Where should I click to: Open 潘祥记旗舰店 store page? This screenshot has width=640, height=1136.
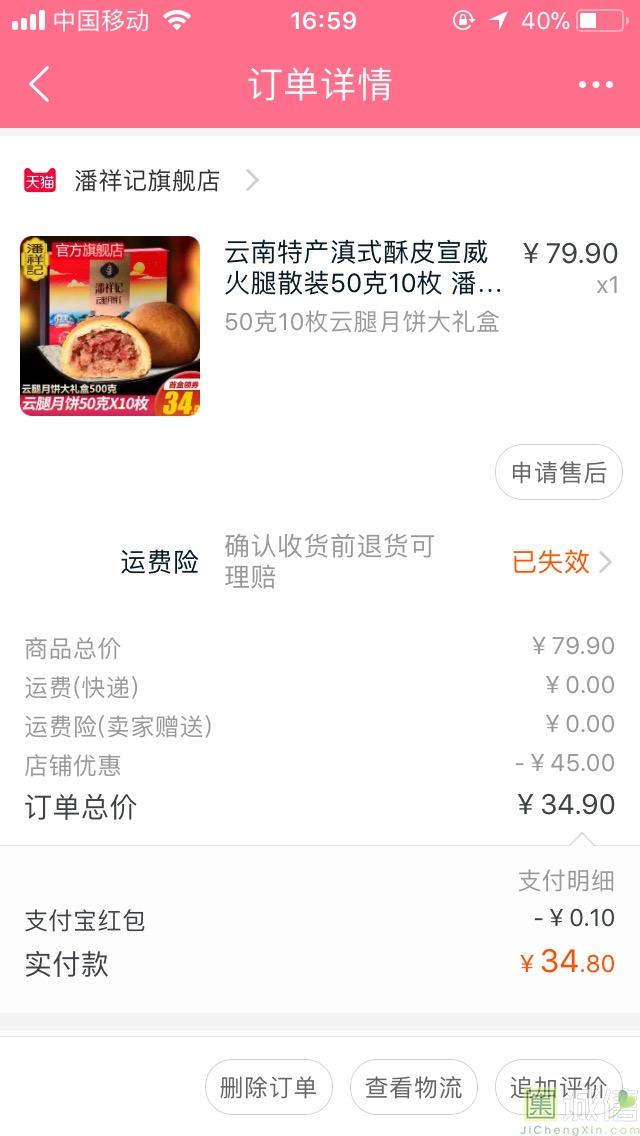click(147, 181)
